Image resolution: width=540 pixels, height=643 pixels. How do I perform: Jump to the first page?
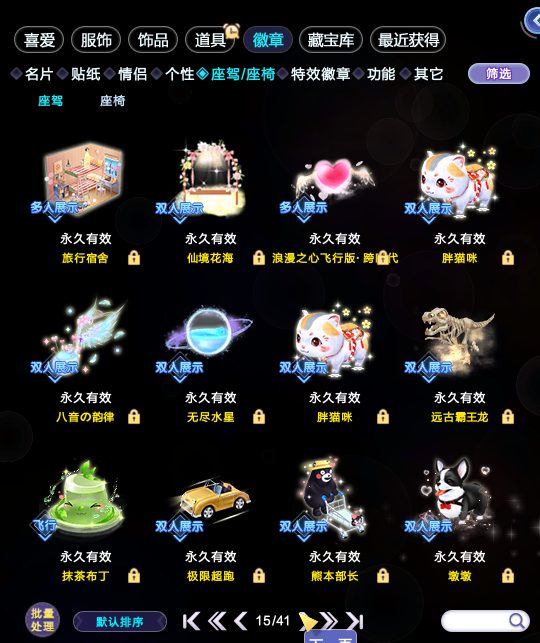click(191, 621)
